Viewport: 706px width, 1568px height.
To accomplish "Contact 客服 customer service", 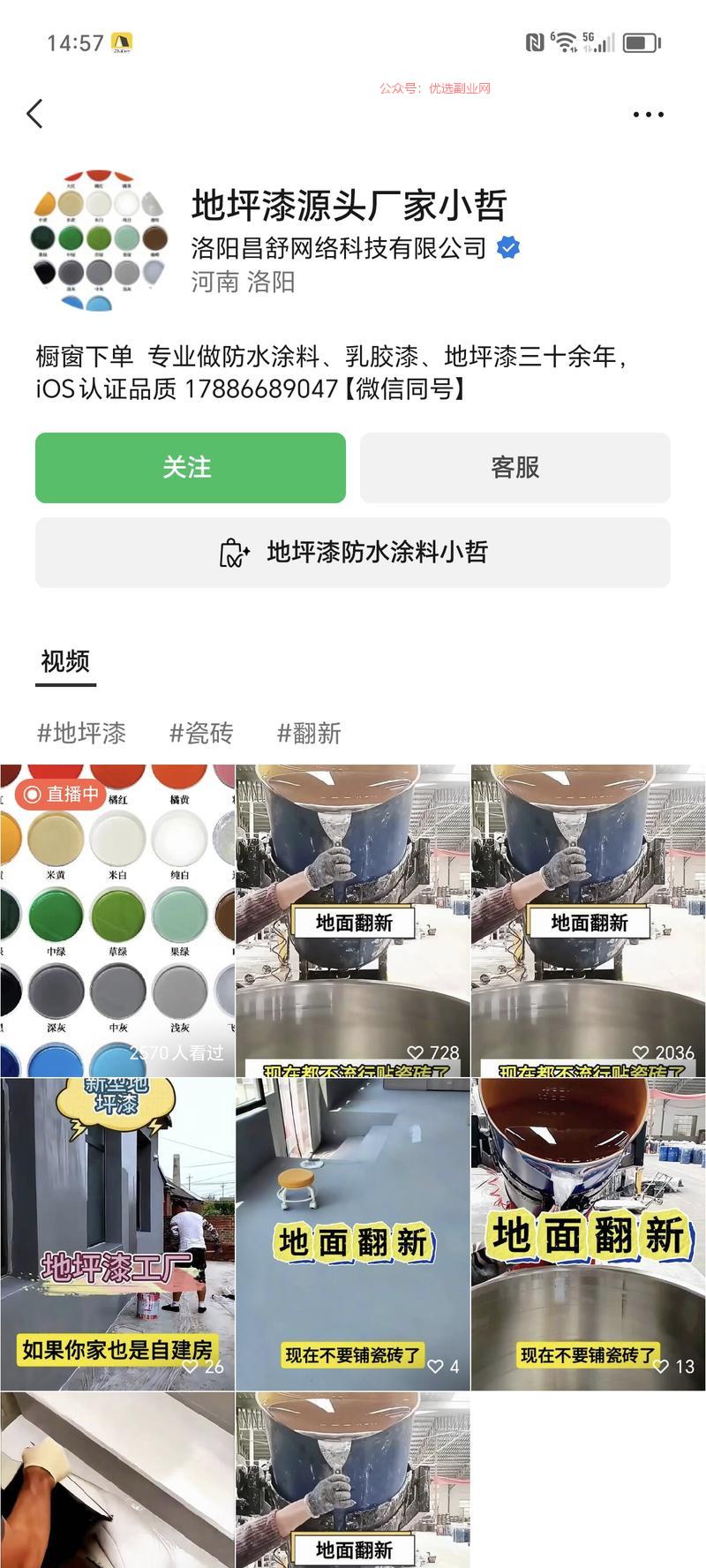I will [x=515, y=468].
